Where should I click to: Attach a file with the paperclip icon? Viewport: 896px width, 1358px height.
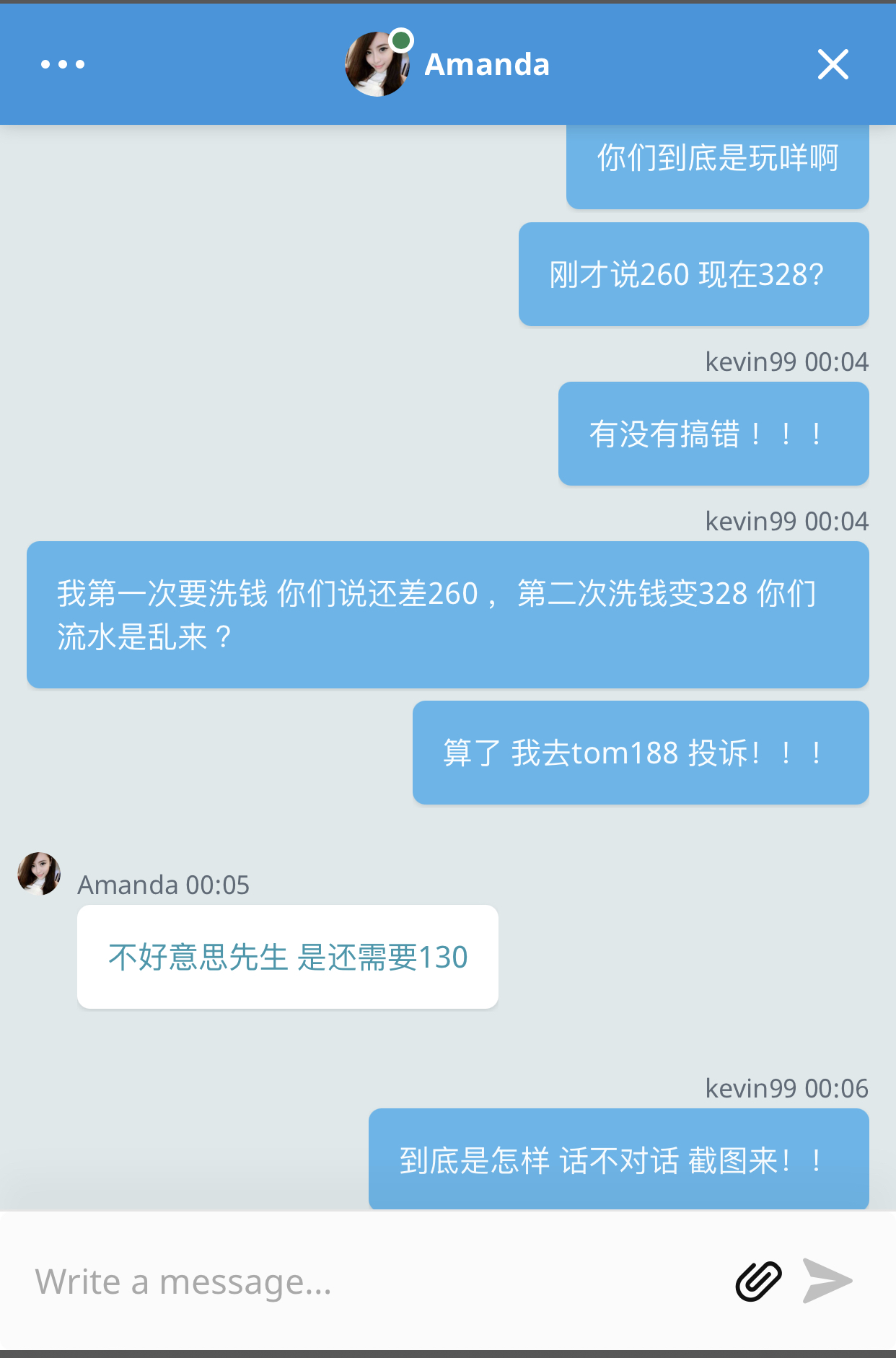click(x=758, y=1282)
